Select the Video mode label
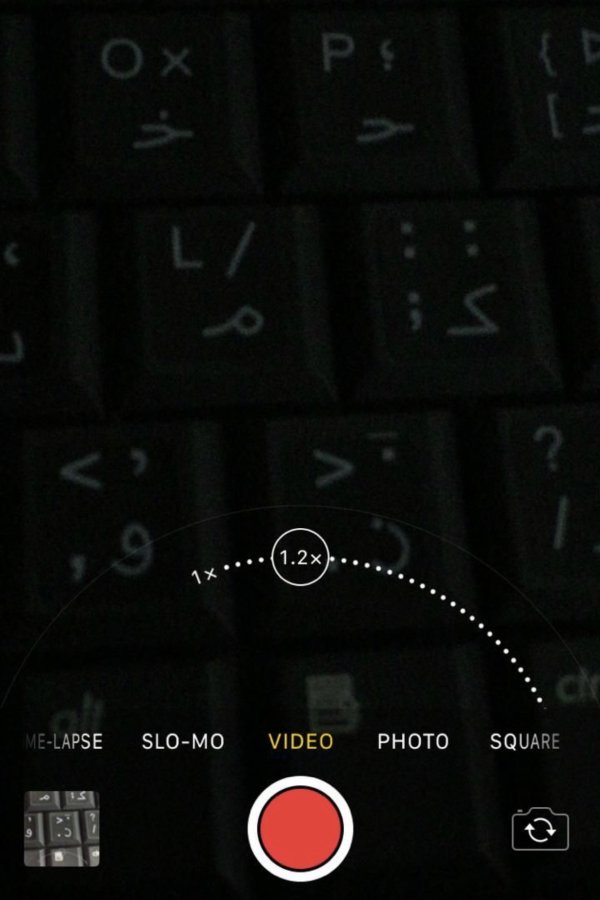This screenshot has width=600, height=900. tap(300, 742)
